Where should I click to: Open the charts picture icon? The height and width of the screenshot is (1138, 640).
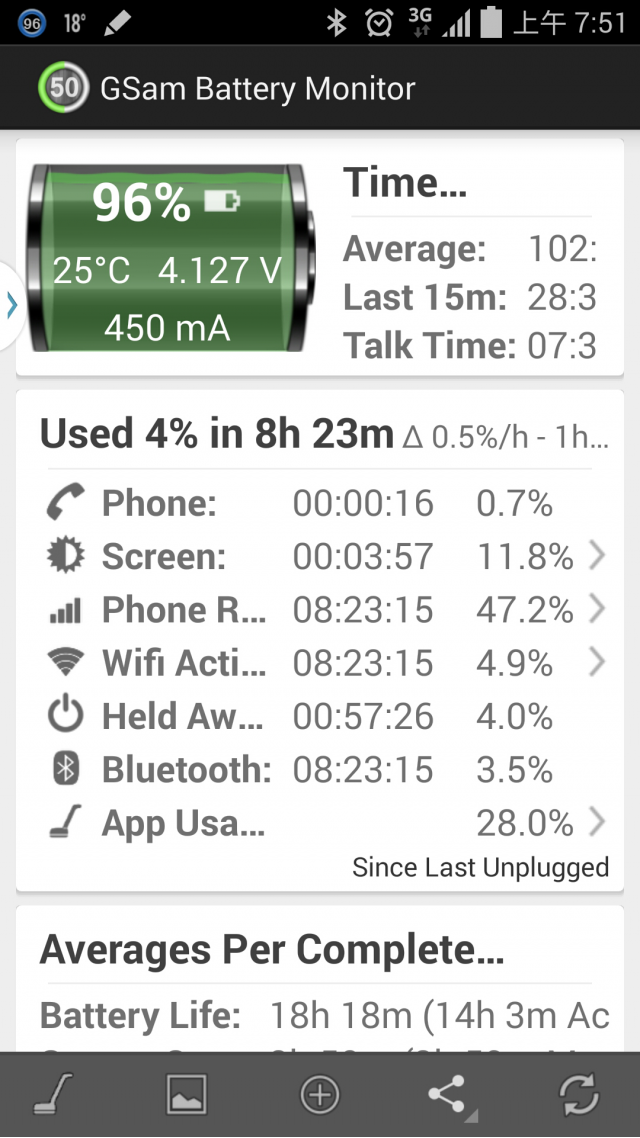point(186,1095)
